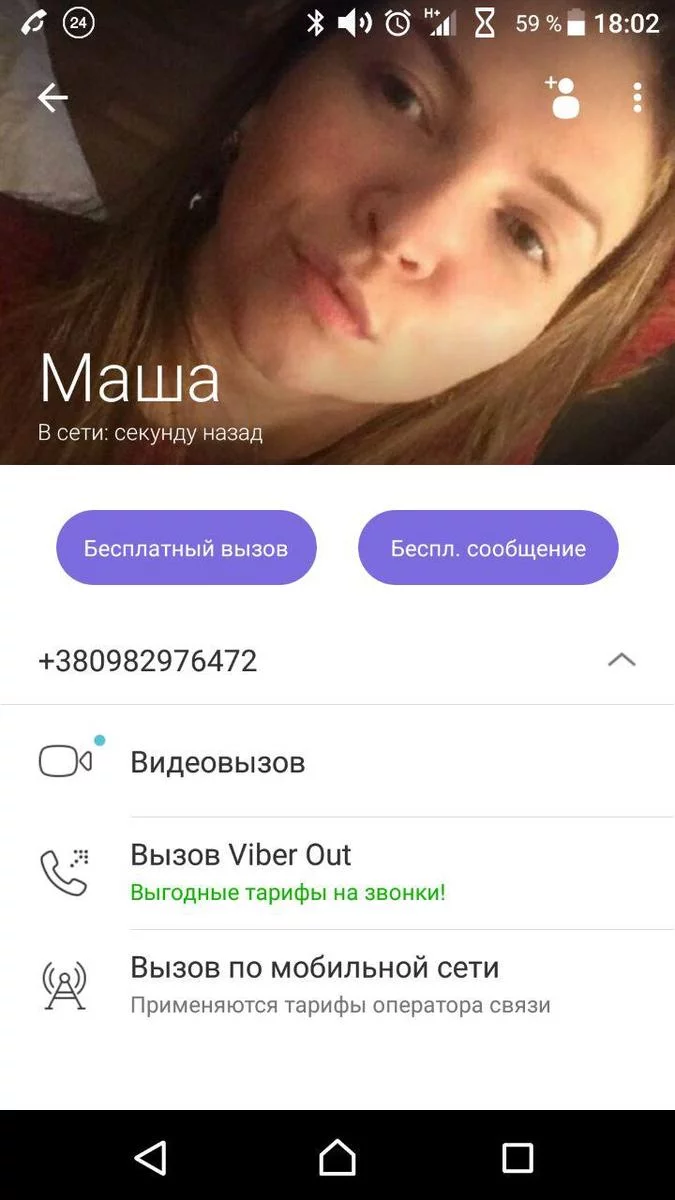Start a free call with Бесплатный вызов

(186, 548)
